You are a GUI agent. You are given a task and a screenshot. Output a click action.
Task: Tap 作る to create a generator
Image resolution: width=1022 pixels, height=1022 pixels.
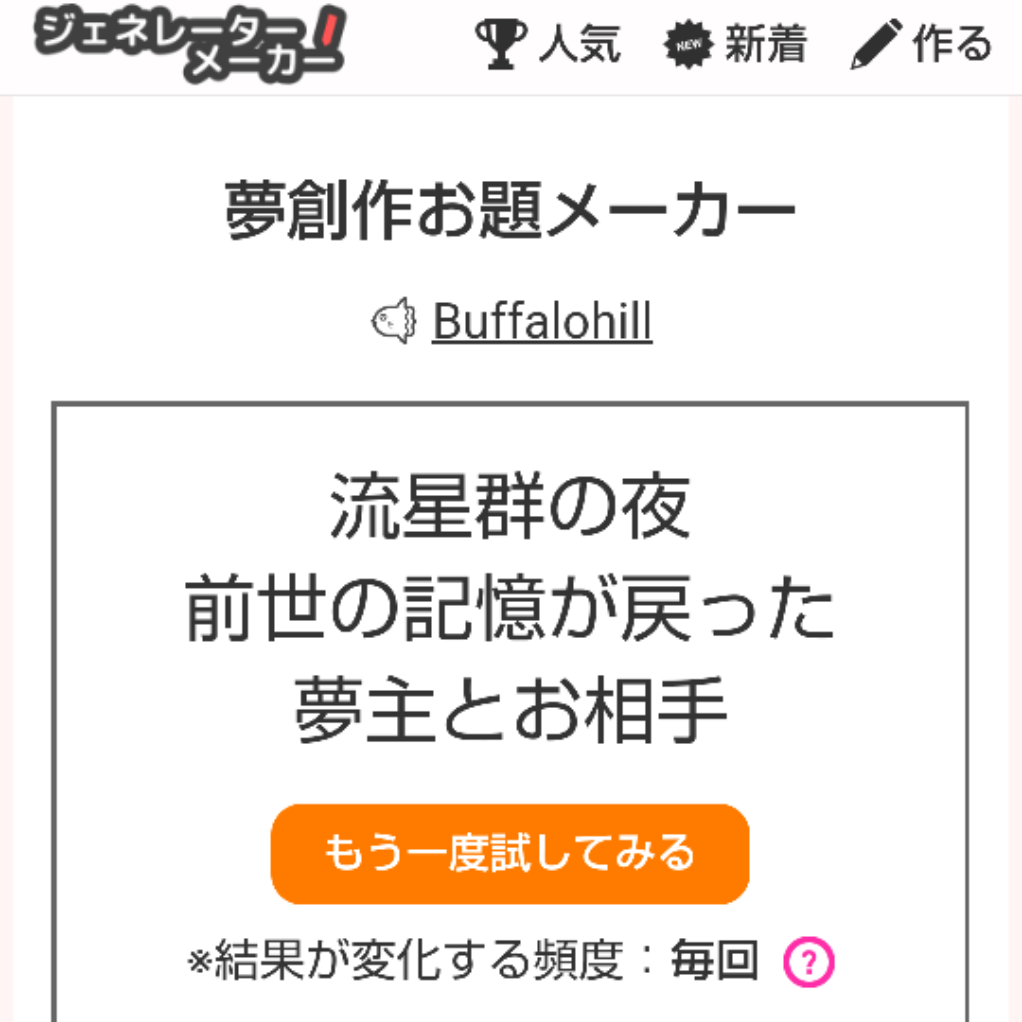921,45
